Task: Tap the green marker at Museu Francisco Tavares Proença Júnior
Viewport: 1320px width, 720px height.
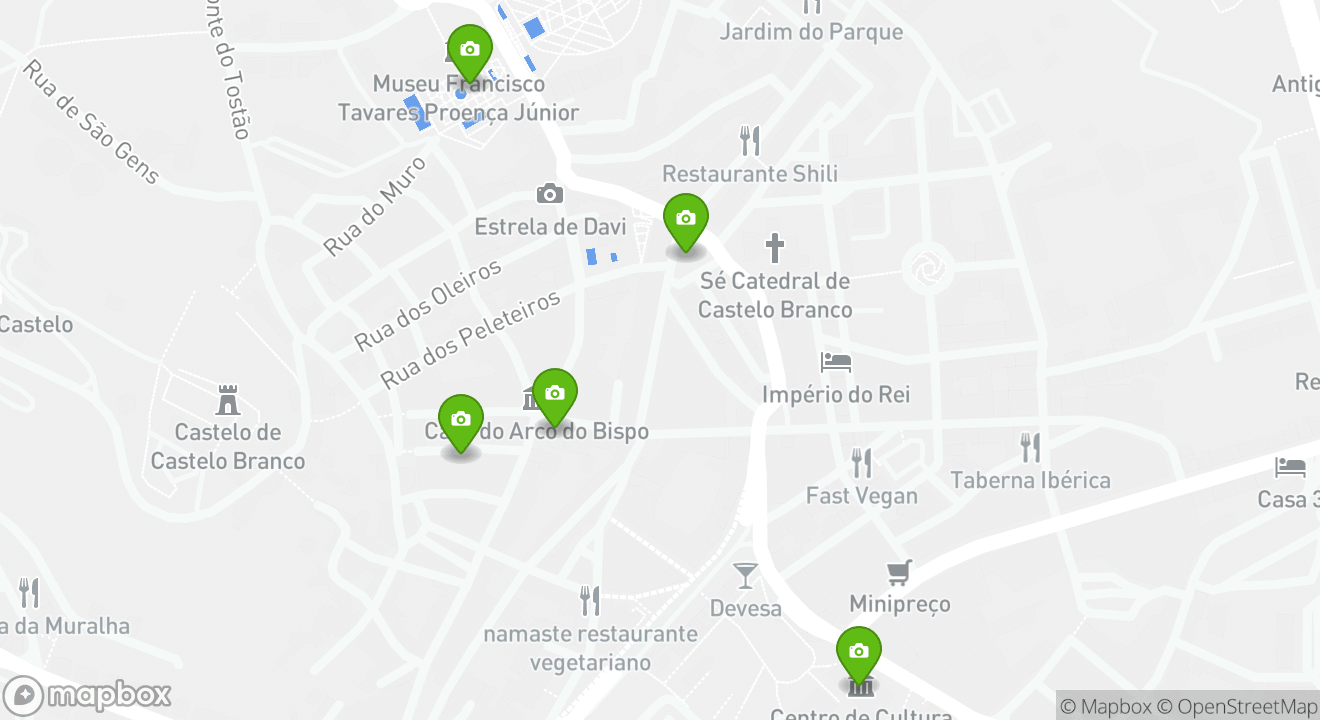Action: pos(469,49)
